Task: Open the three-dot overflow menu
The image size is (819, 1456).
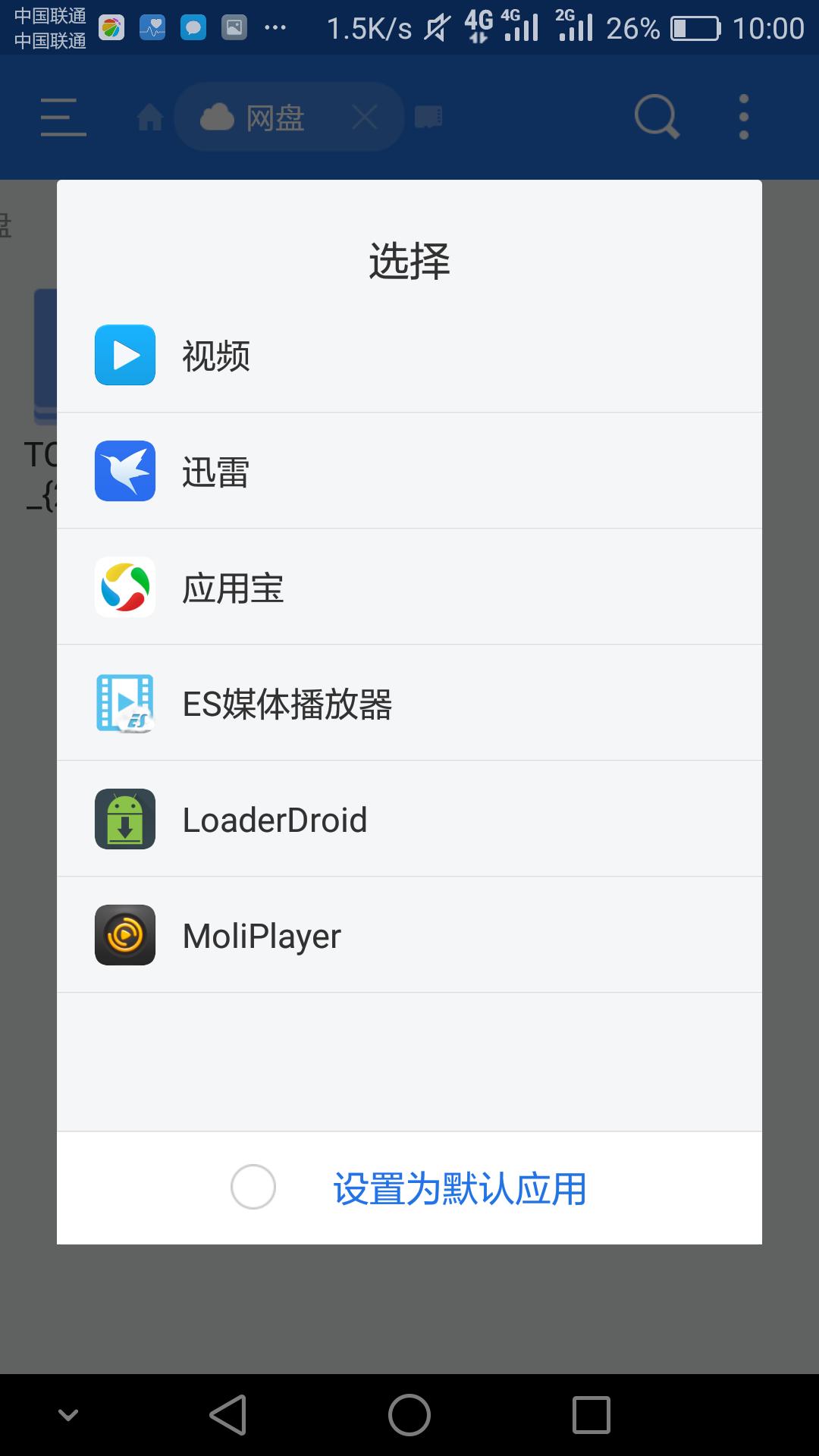Action: click(x=742, y=117)
